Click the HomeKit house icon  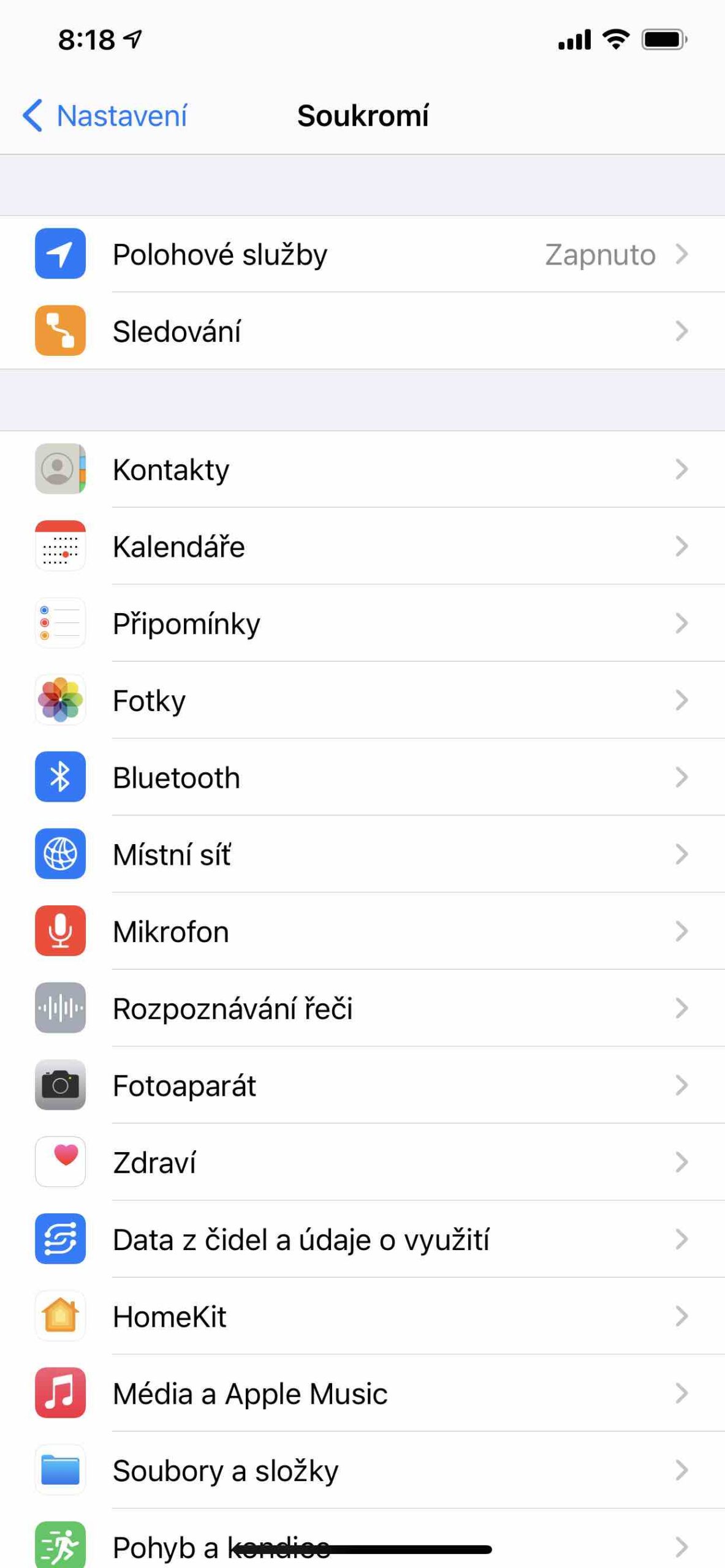pyautogui.click(x=60, y=1316)
